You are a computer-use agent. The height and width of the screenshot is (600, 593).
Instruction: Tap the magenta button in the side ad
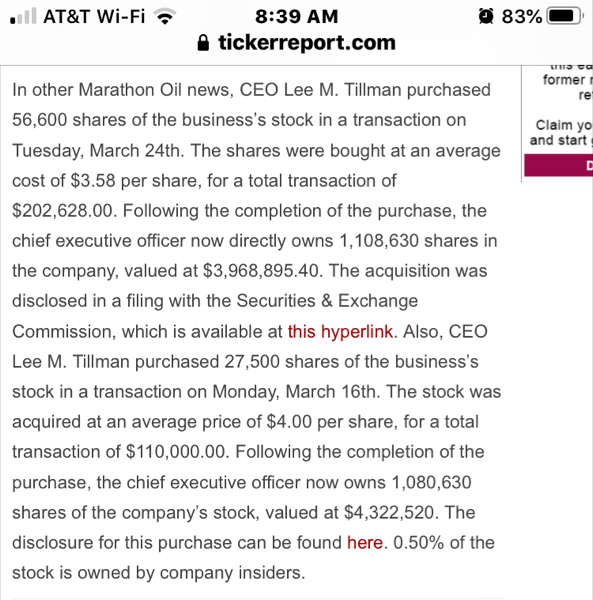(x=559, y=165)
